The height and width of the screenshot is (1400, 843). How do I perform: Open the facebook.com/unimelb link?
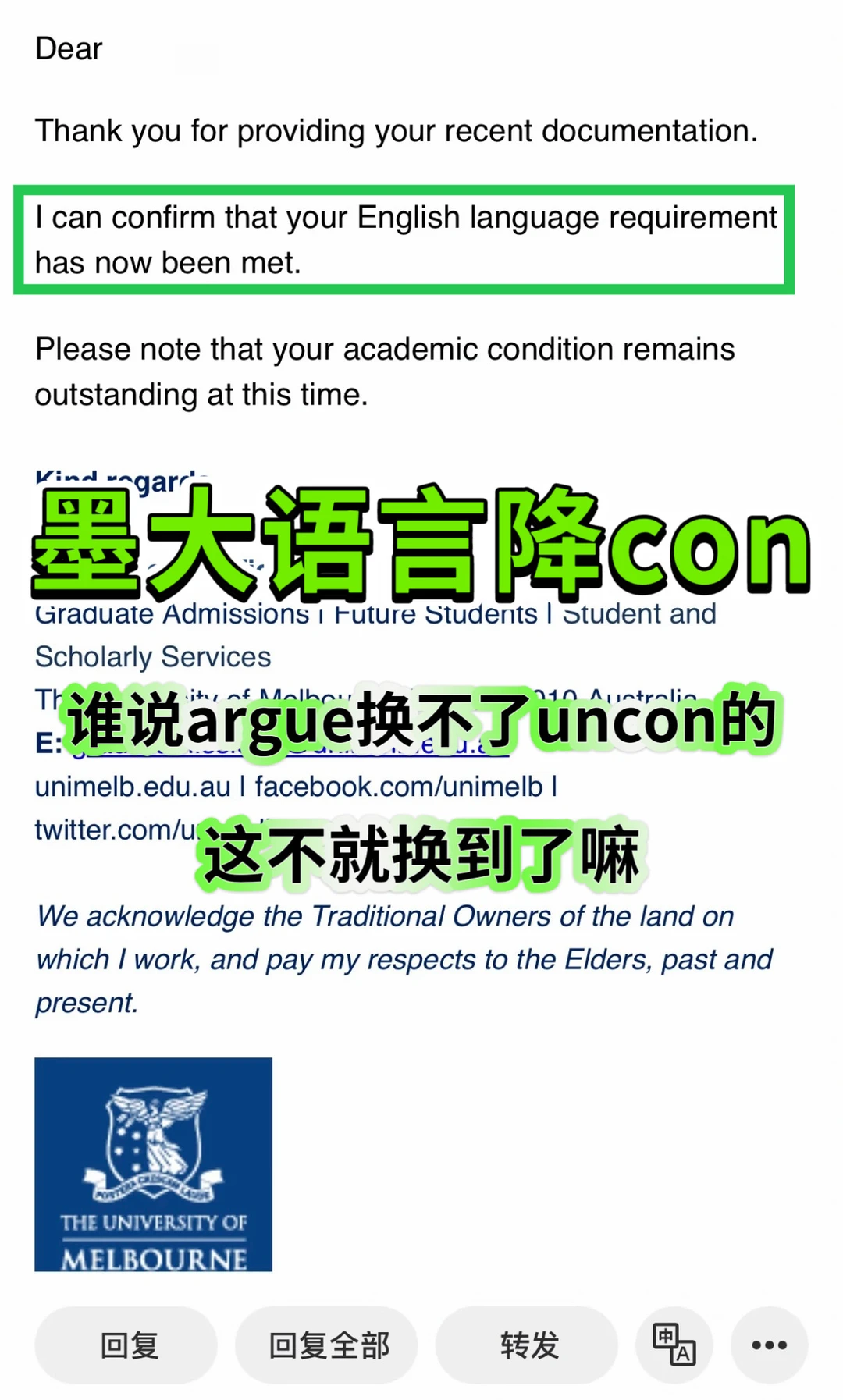tap(399, 787)
